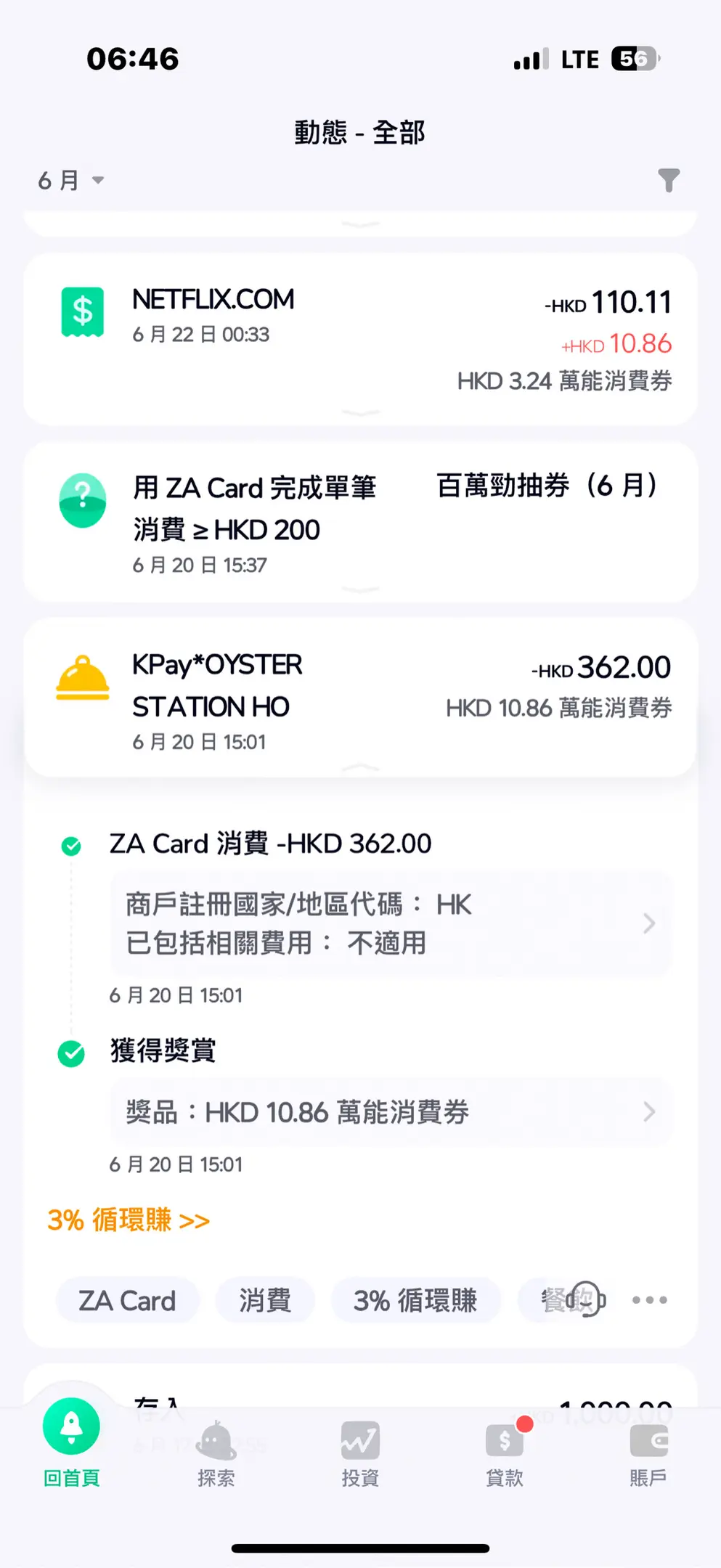Image resolution: width=721 pixels, height=1568 pixels.
Task: Select the 3% 循環賺 tag chip
Action: [415, 1300]
